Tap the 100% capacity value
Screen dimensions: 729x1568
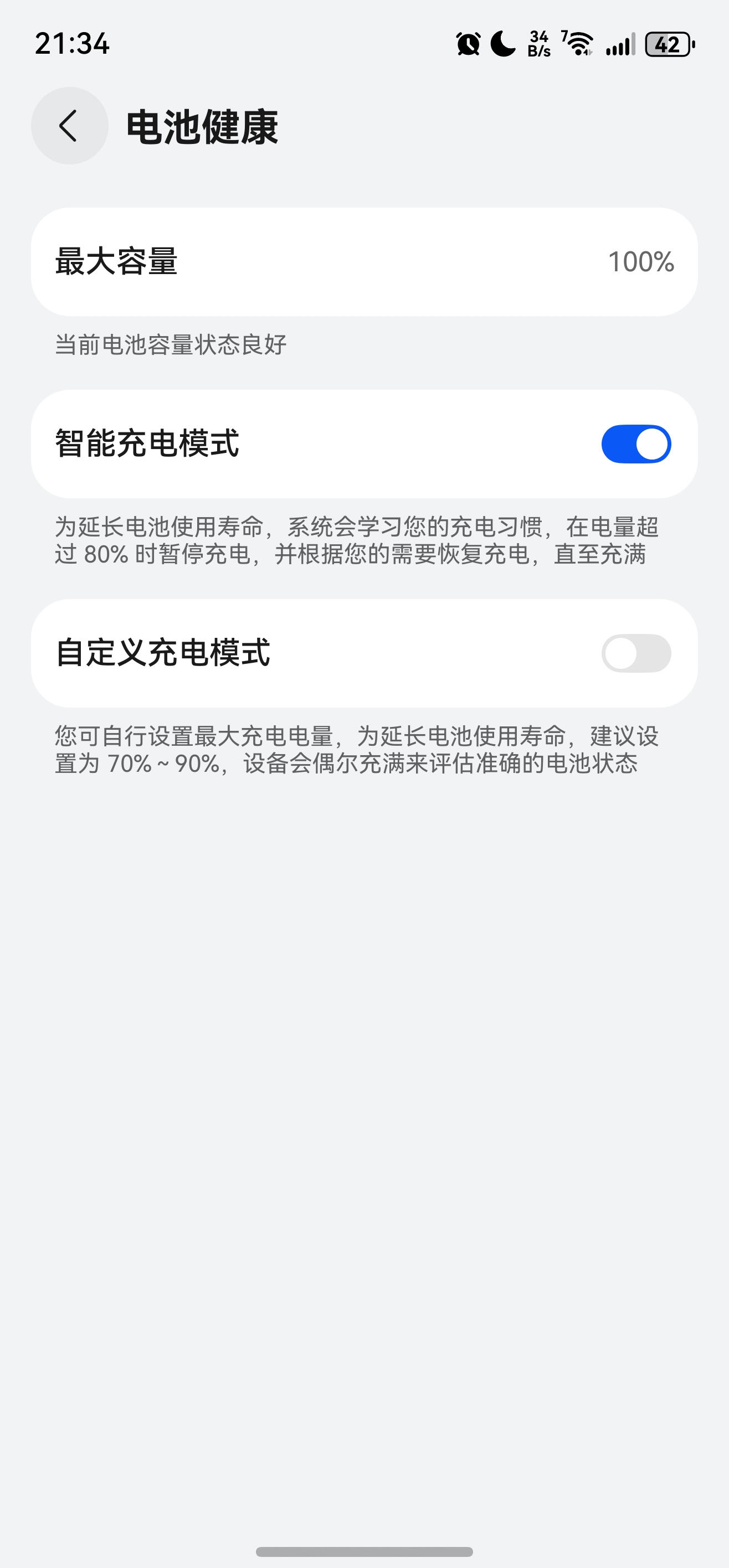click(641, 262)
